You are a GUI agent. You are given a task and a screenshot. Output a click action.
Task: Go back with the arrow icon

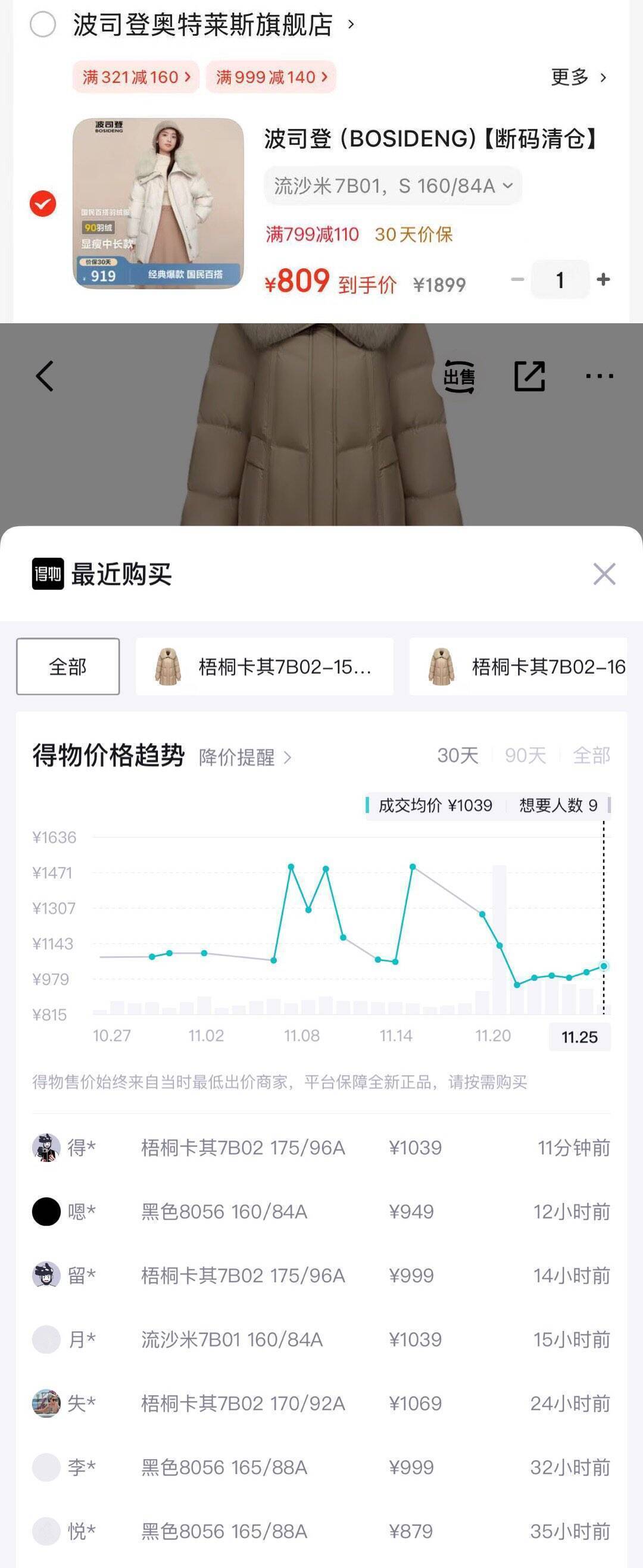45,376
